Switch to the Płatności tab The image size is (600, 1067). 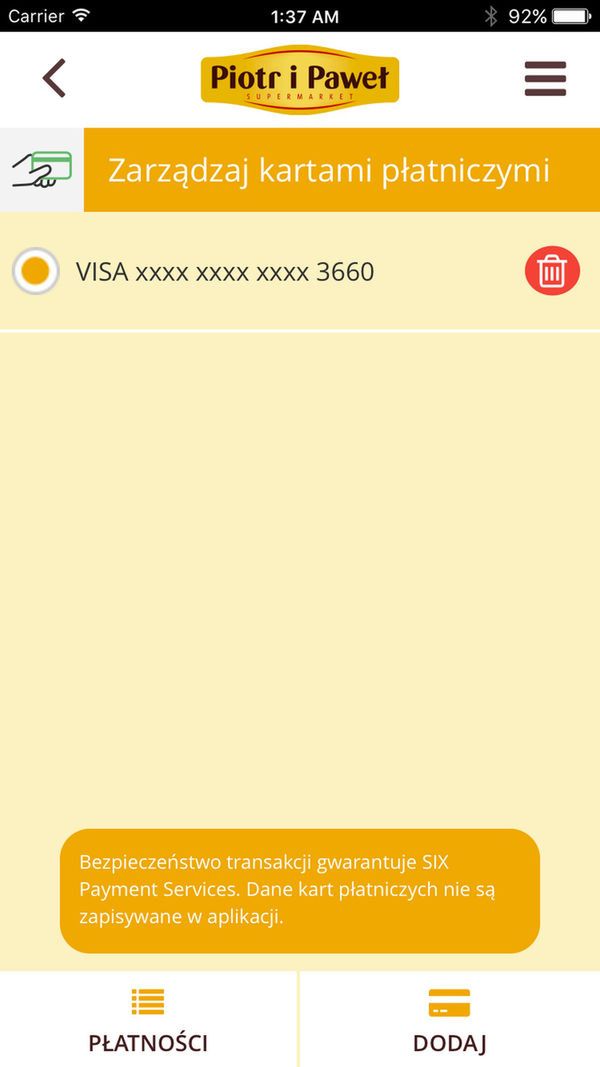point(148,1020)
